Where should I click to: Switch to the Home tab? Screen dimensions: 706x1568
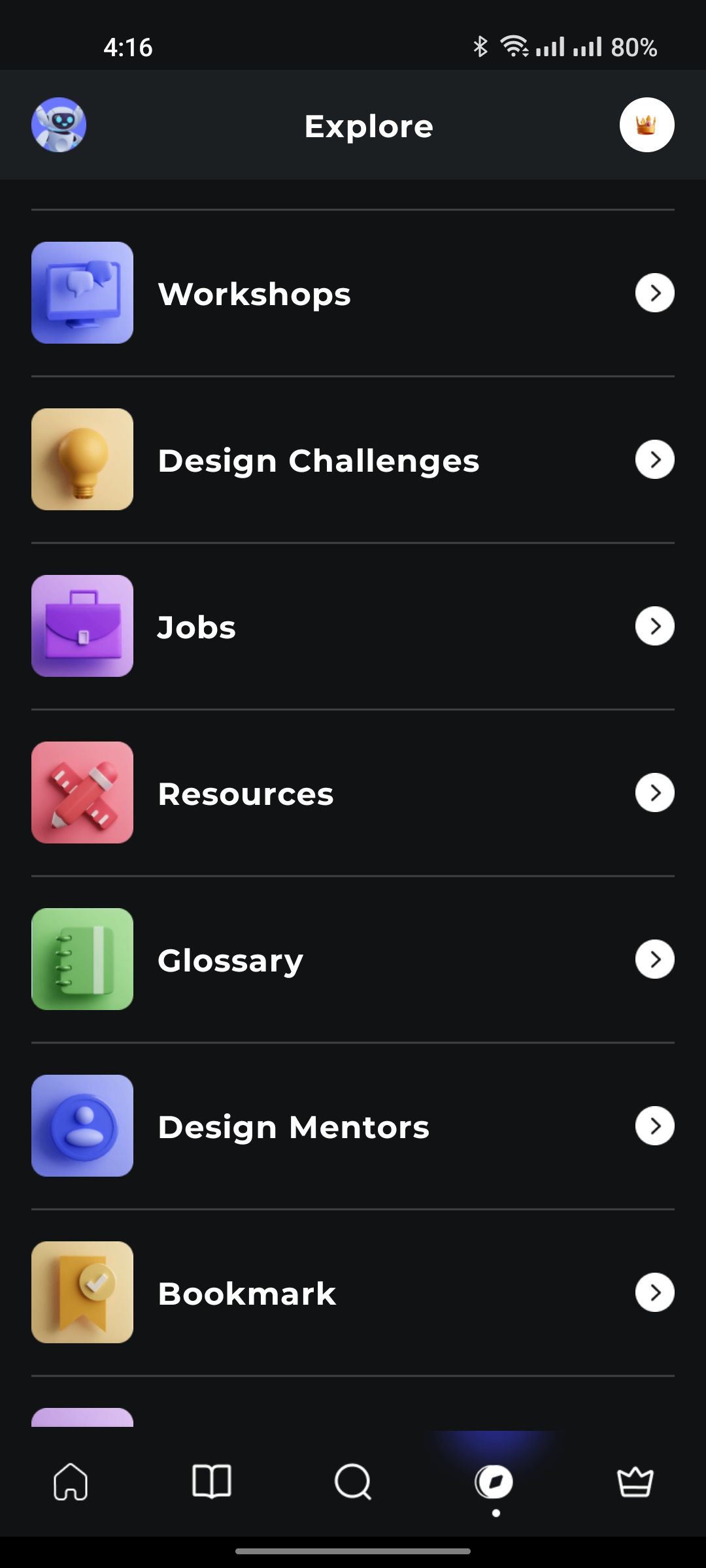(71, 1481)
